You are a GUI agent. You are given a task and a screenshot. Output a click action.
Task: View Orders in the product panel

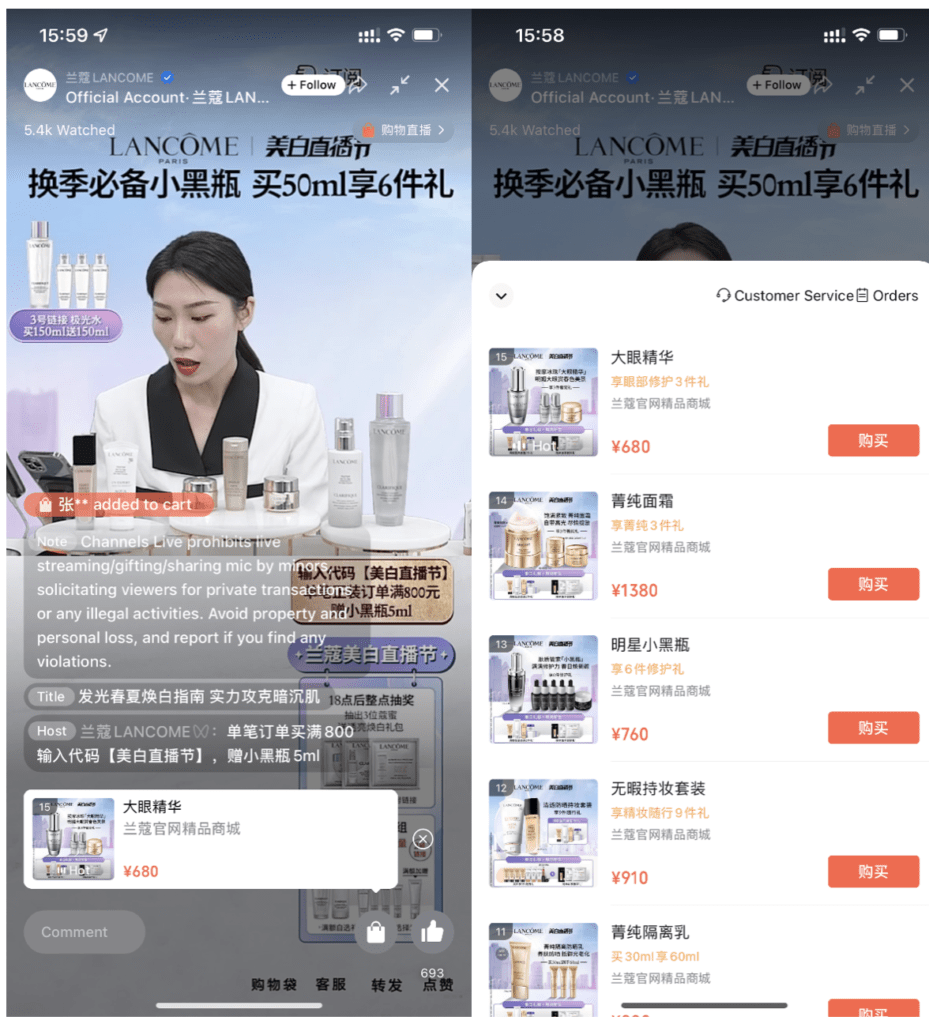point(887,295)
